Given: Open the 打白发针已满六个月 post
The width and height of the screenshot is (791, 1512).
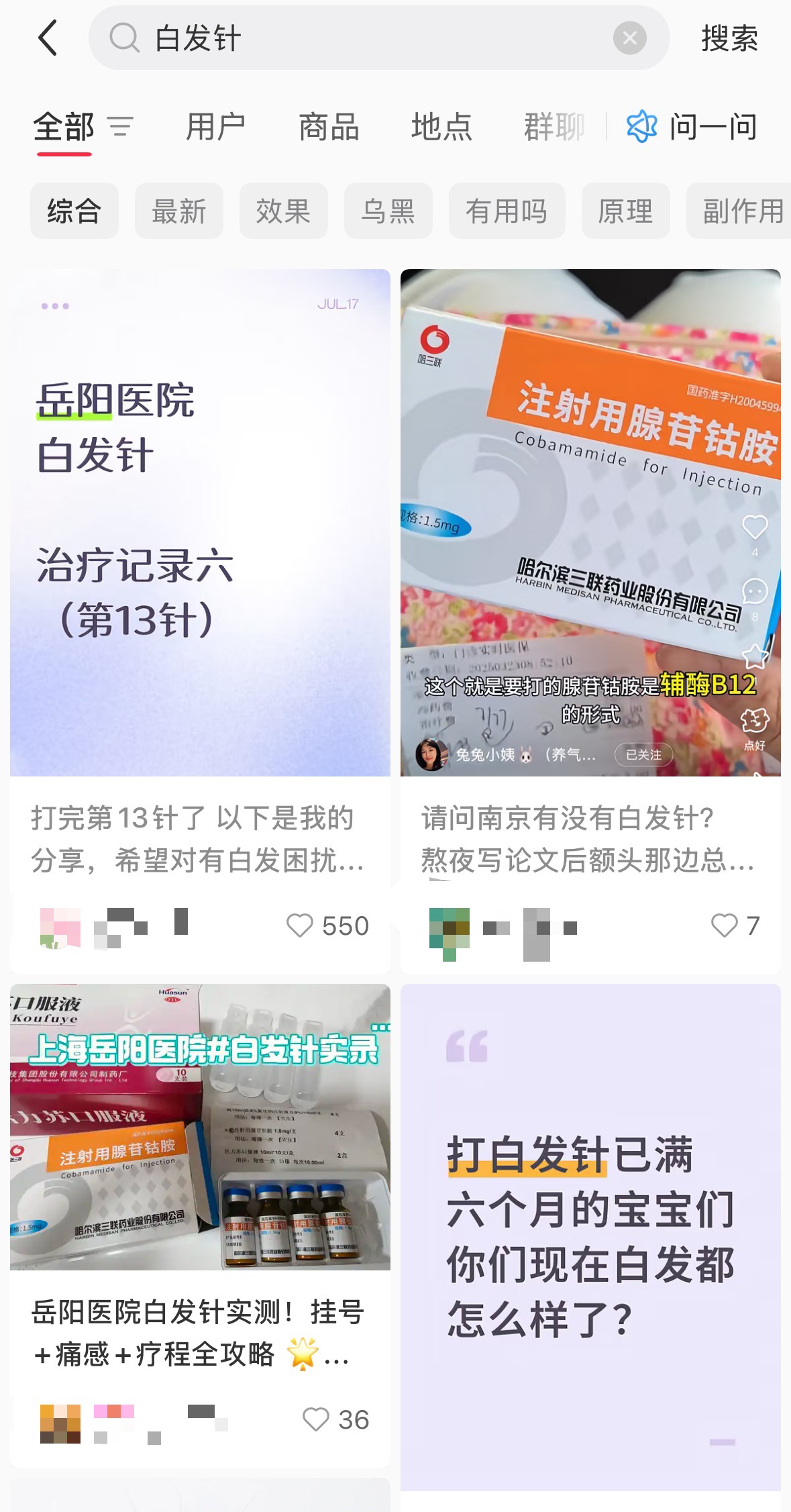Looking at the screenshot, I should click(x=590, y=1235).
